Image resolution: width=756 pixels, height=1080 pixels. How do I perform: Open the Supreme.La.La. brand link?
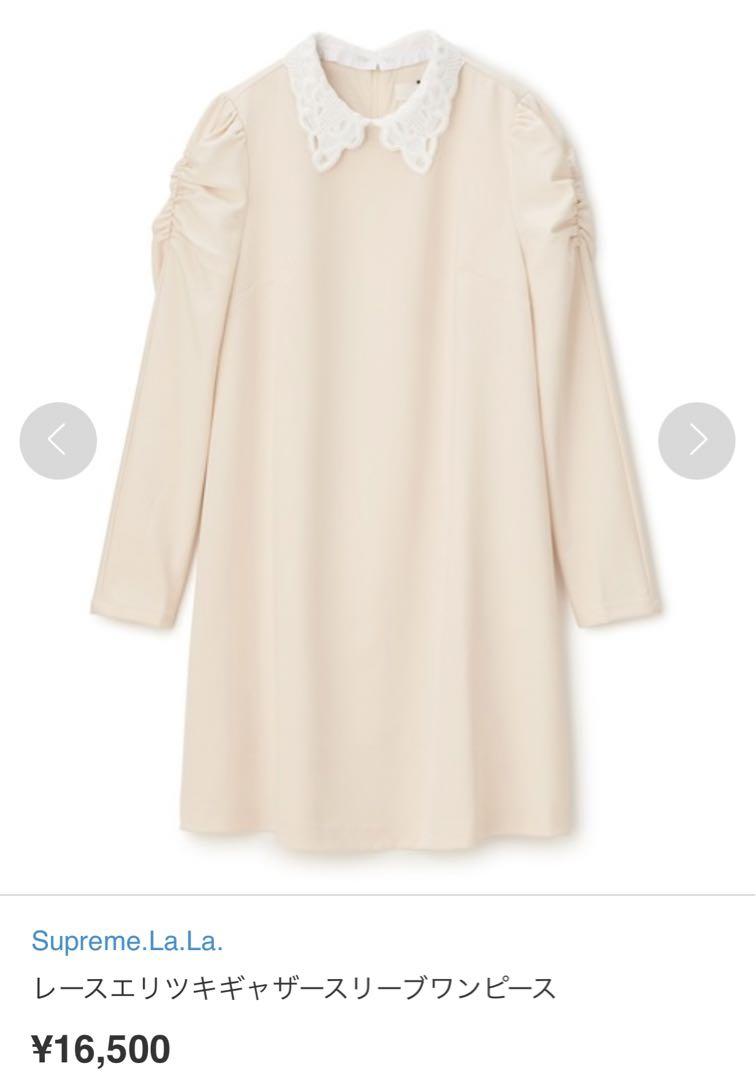click(x=127, y=941)
